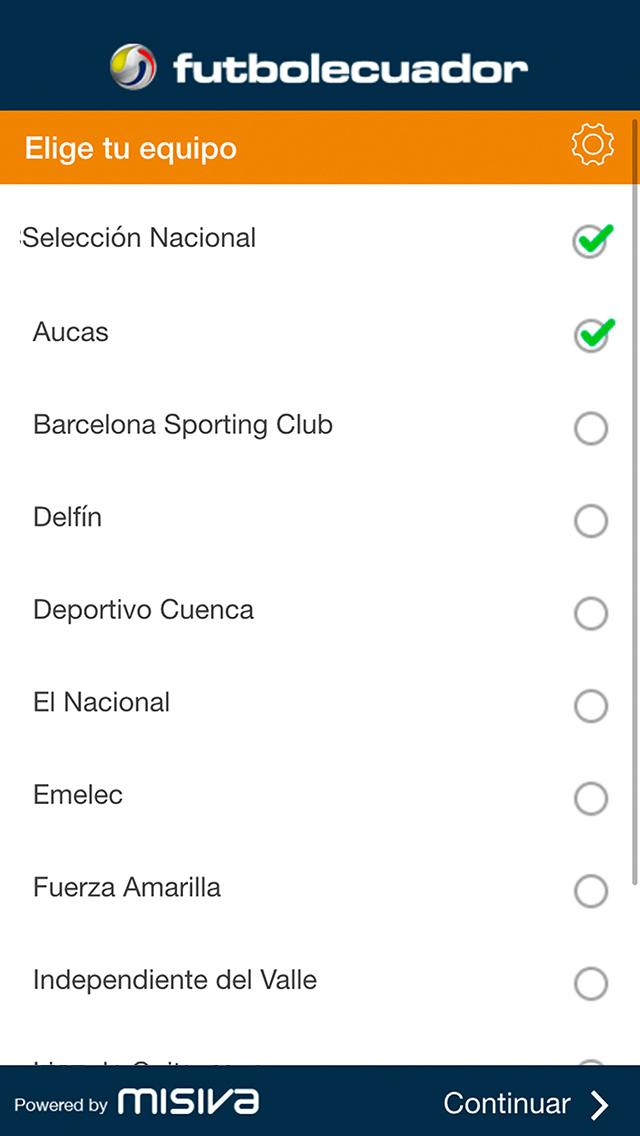Select Independiente del Valle
The image size is (640, 1136).
pyautogui.click(x=591, y=984)
